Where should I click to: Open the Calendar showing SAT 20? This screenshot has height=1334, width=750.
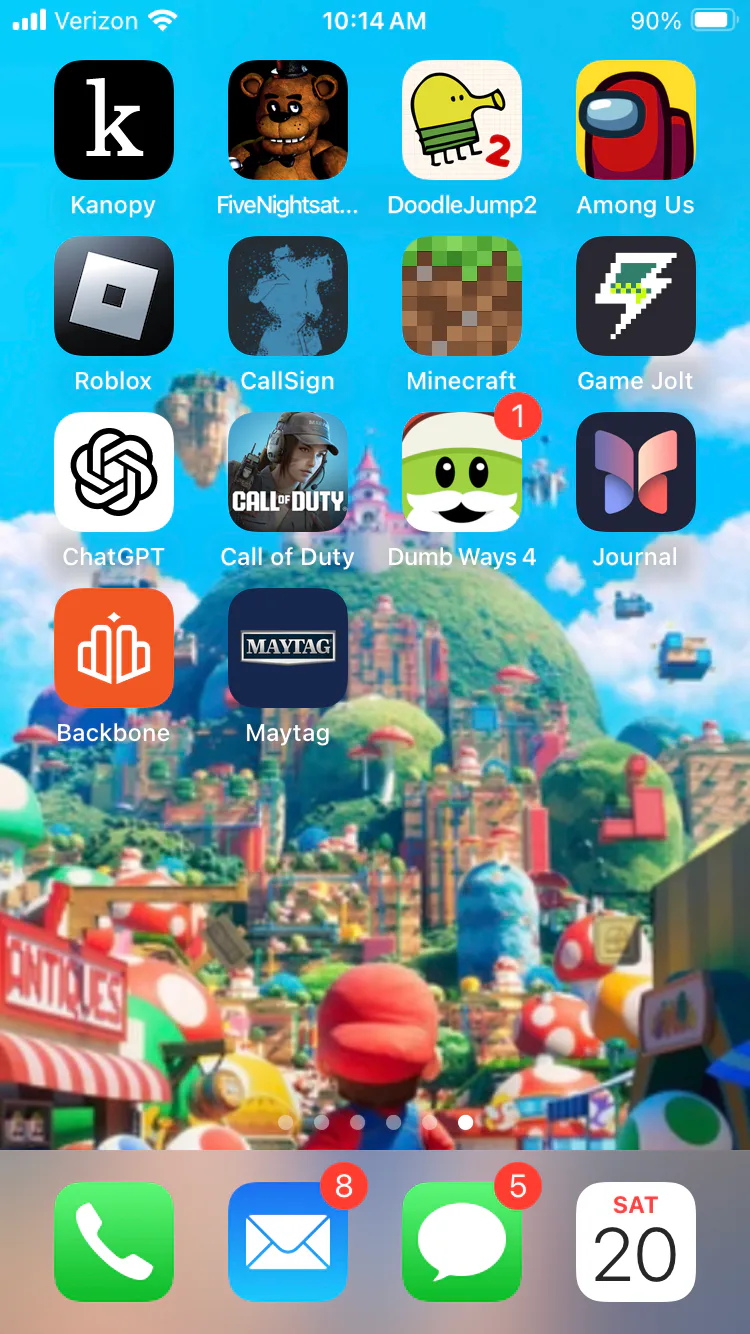[636, 1242]
